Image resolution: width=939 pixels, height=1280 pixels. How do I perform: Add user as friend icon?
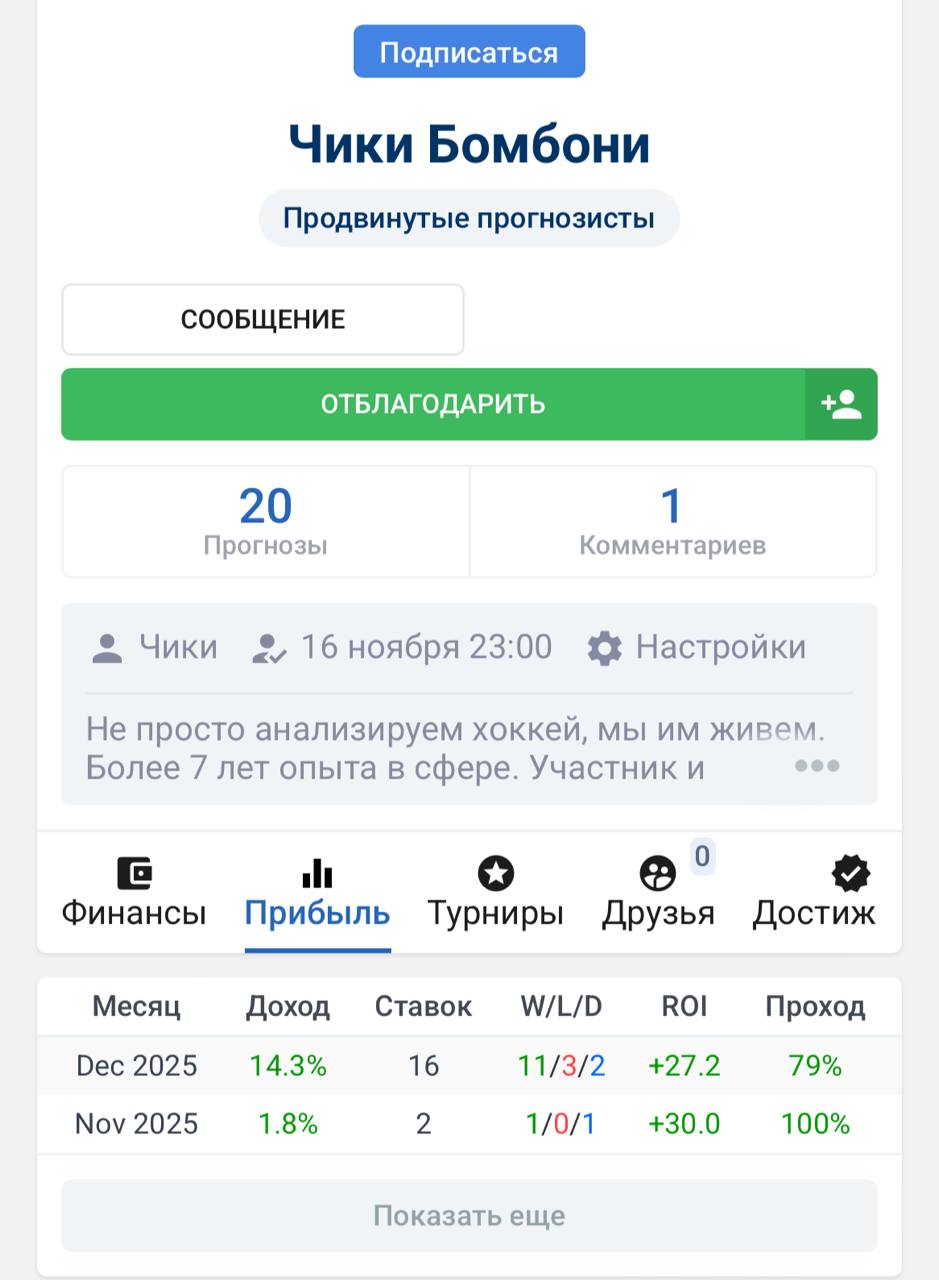click(x=841, y=404)
